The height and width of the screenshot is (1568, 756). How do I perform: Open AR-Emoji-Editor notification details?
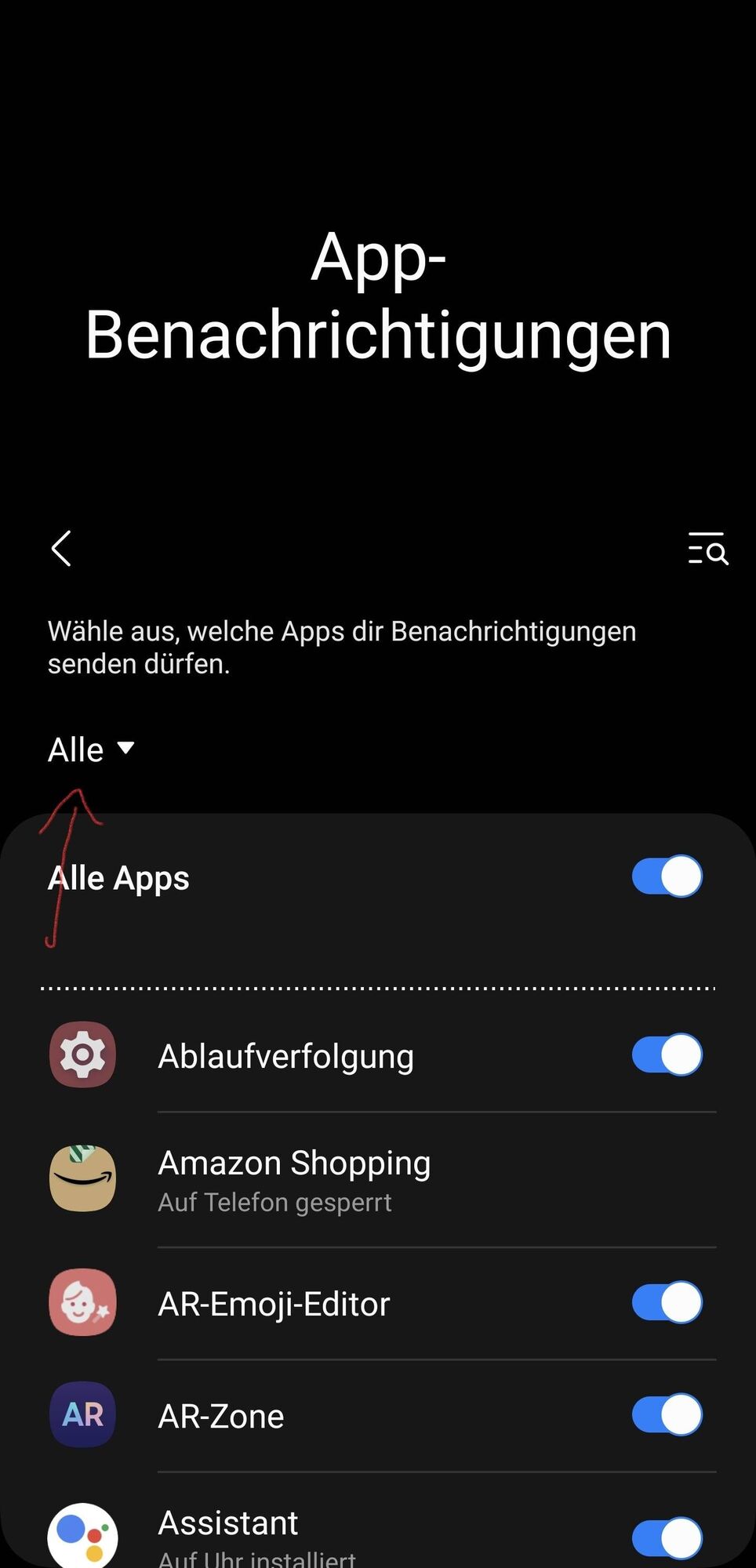(274, 1304)
